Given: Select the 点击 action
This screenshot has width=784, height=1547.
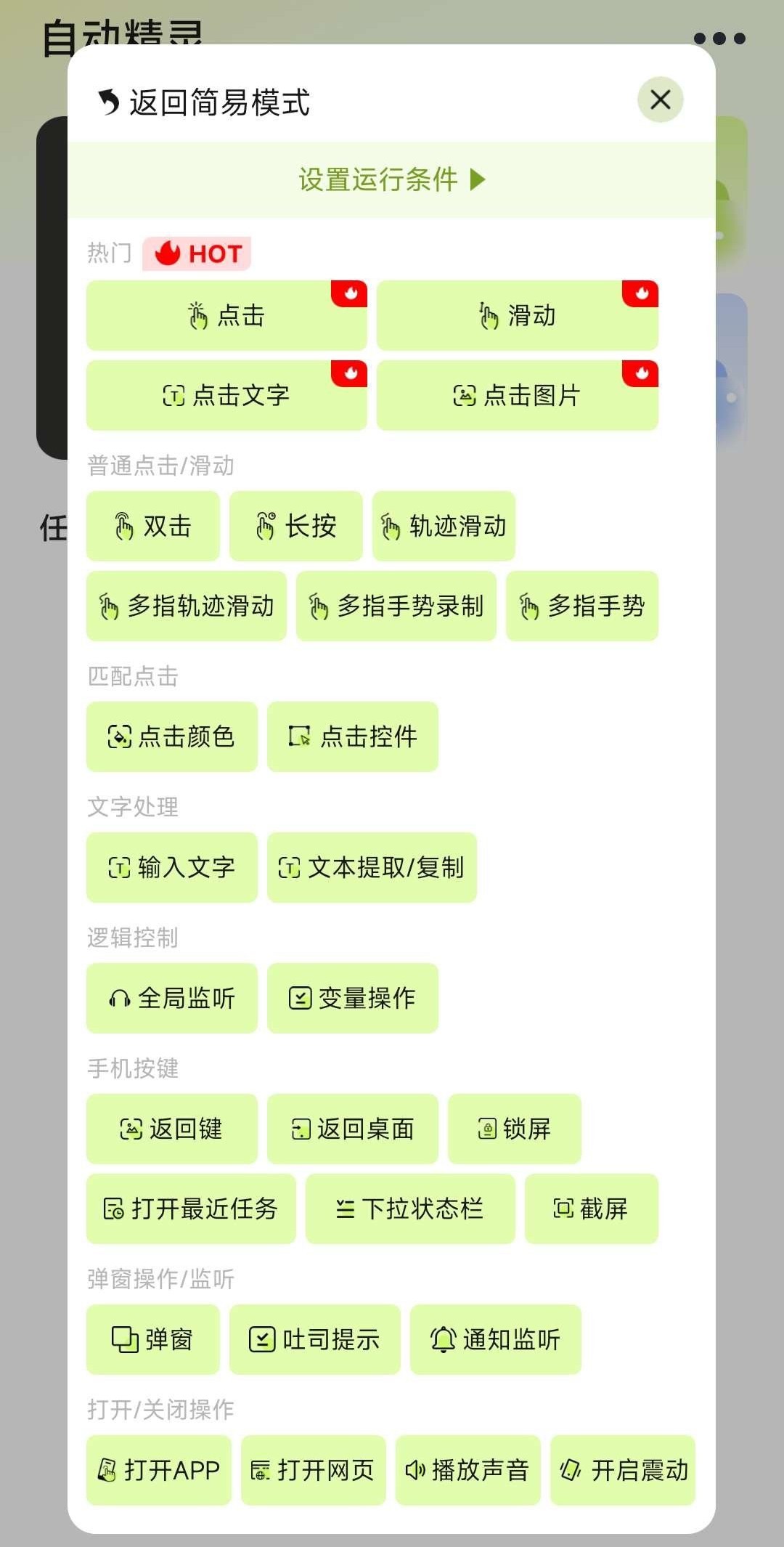Looking at the screenshot, I should pos(226,316).
